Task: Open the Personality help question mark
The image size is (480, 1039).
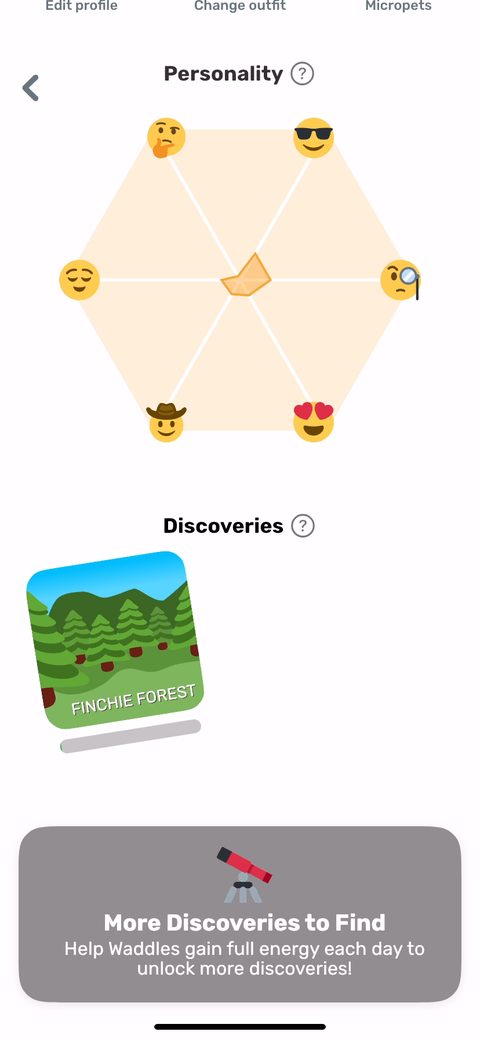Action: coord(302,74)
